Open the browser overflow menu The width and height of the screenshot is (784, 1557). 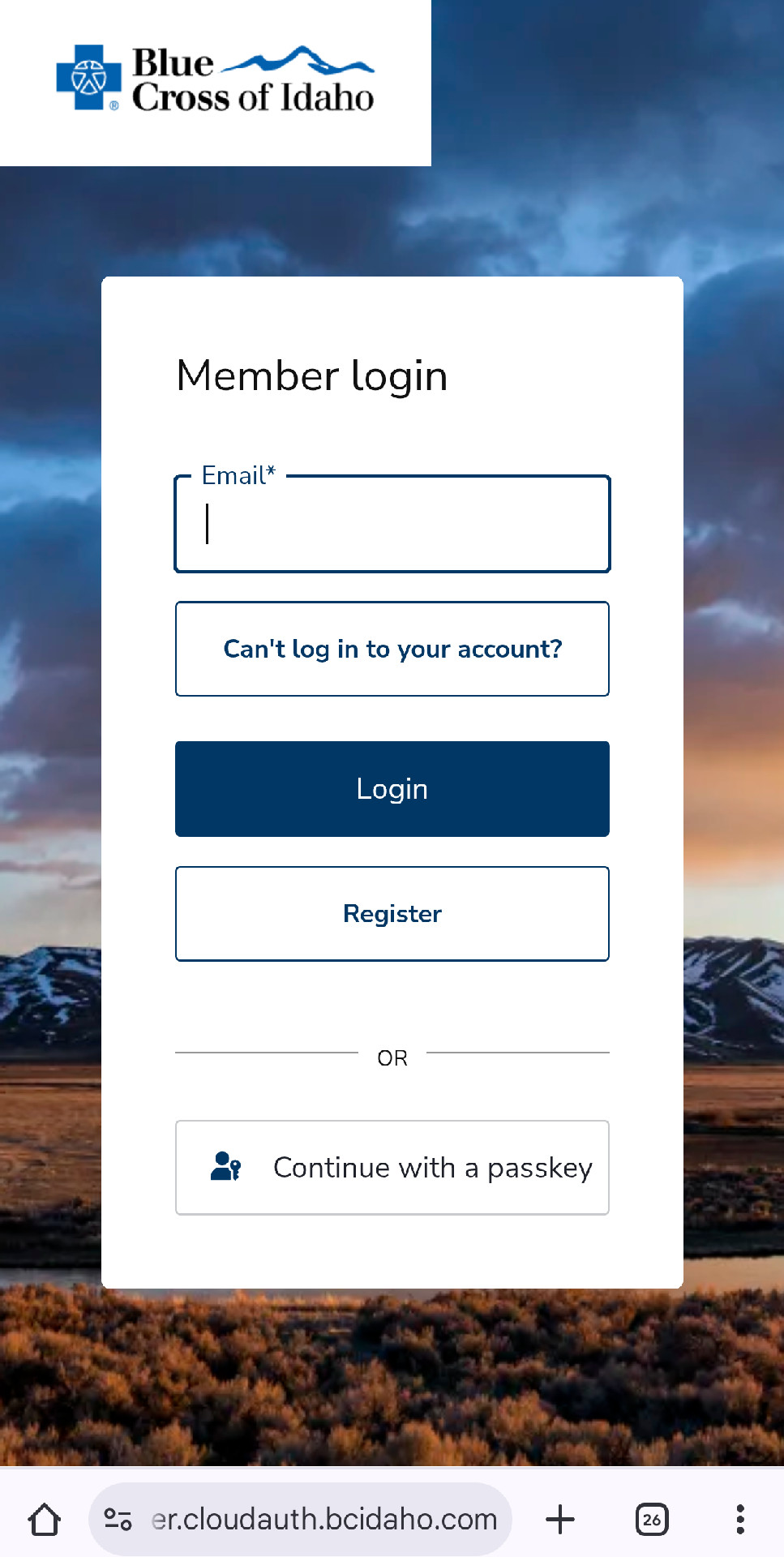pos(739,1520)
